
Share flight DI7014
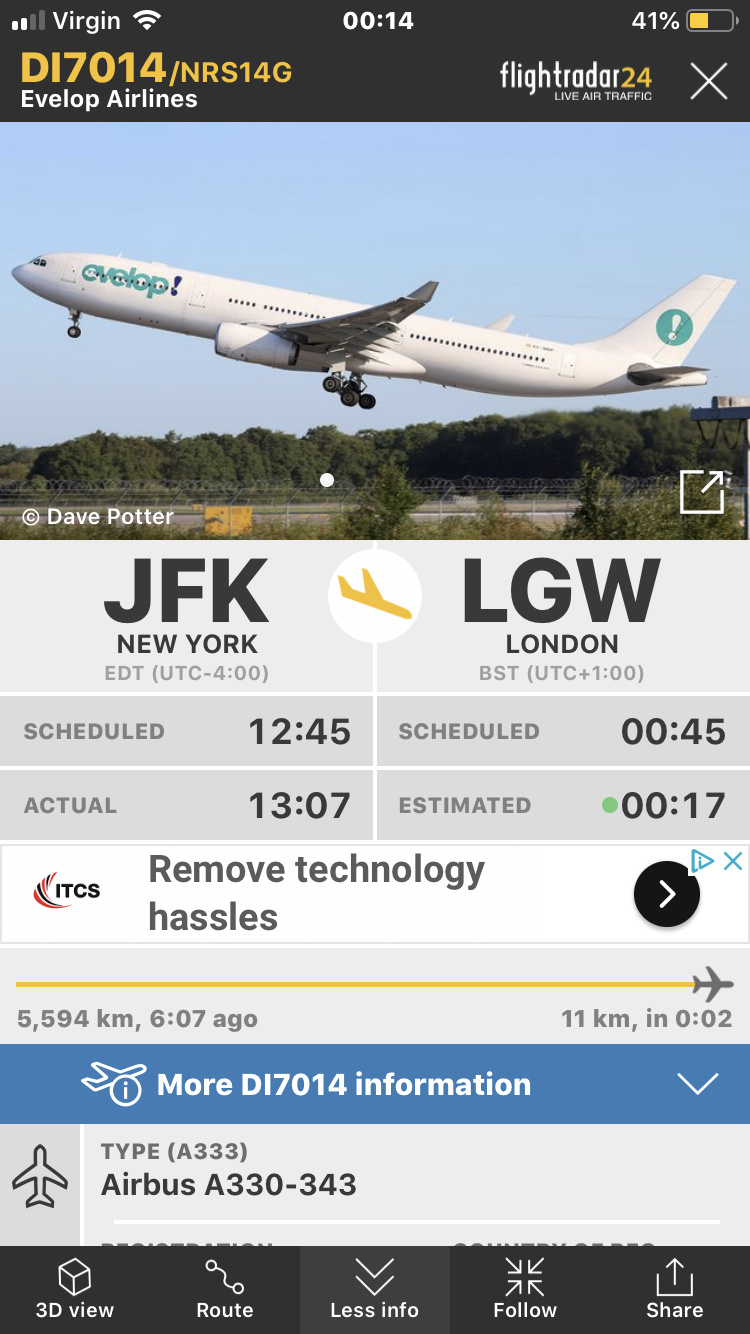[674, 1290]
